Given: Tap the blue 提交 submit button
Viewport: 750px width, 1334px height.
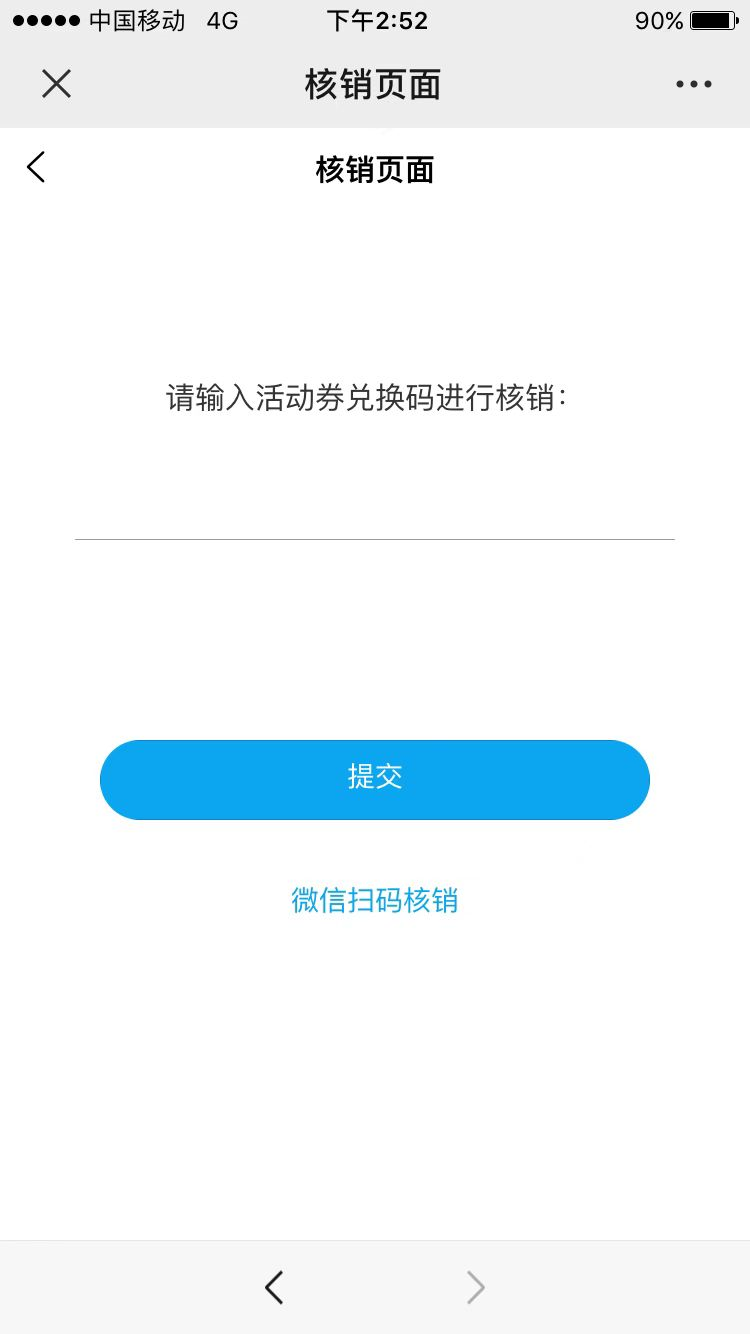Looking at the screenshot, I should point(375,780).
